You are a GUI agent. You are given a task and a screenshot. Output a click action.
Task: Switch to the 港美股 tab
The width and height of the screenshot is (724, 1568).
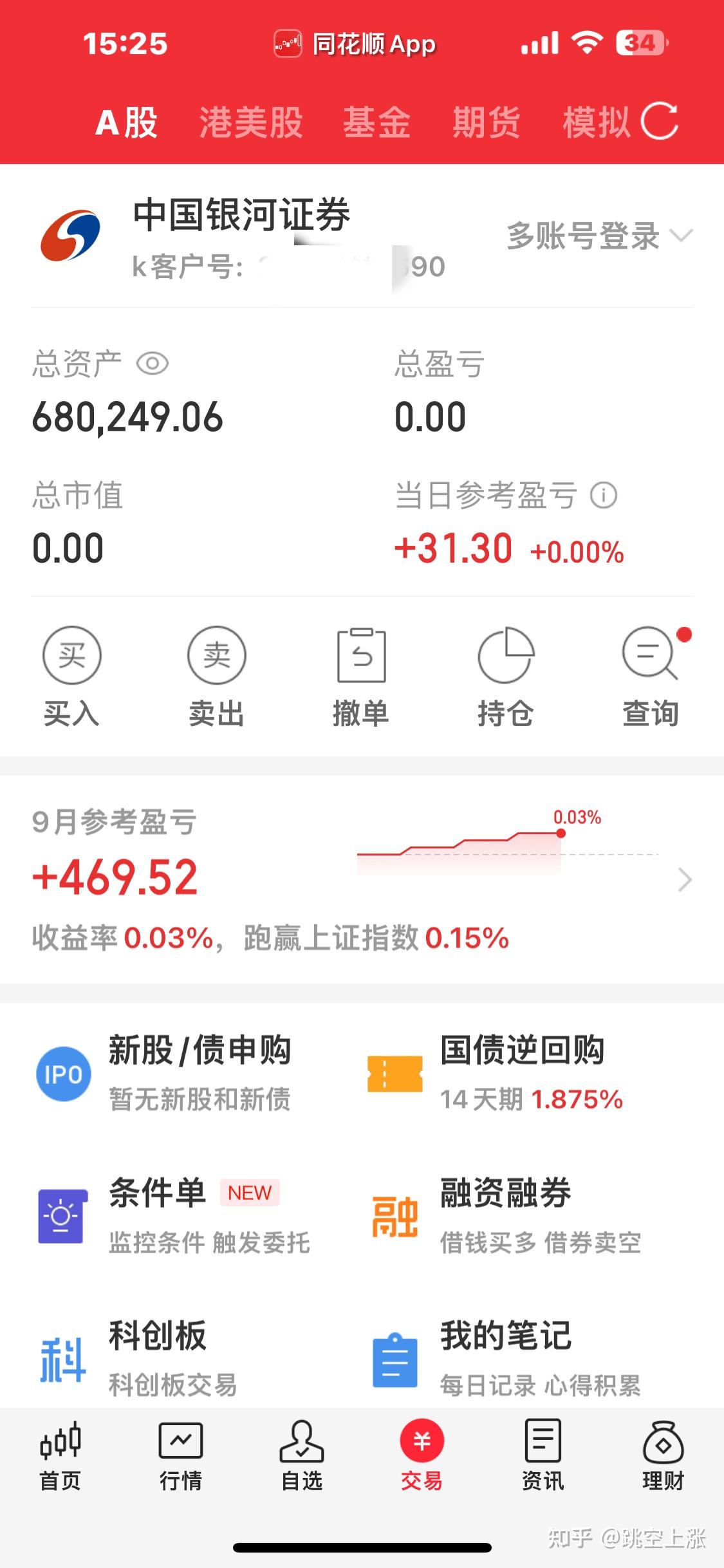click(250, 122)
